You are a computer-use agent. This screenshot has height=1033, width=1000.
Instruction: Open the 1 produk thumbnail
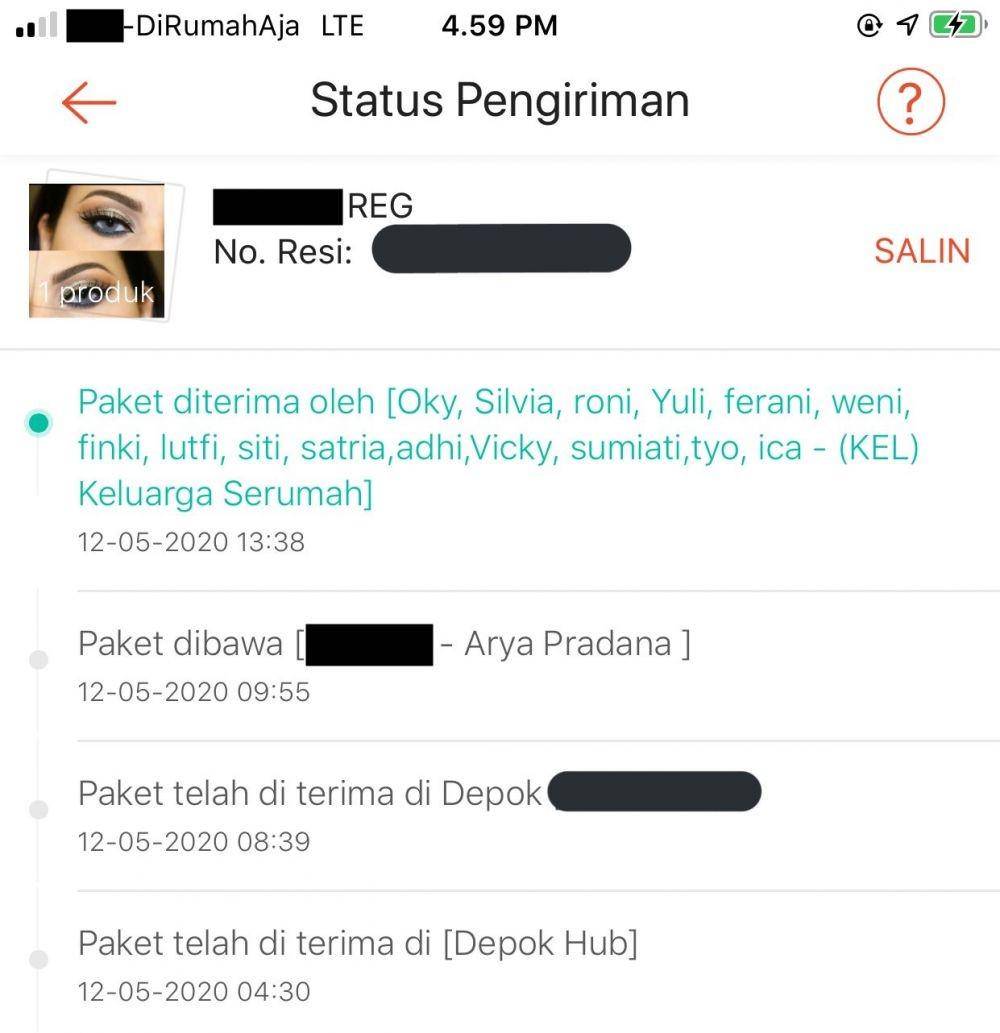tap(97, 251)
